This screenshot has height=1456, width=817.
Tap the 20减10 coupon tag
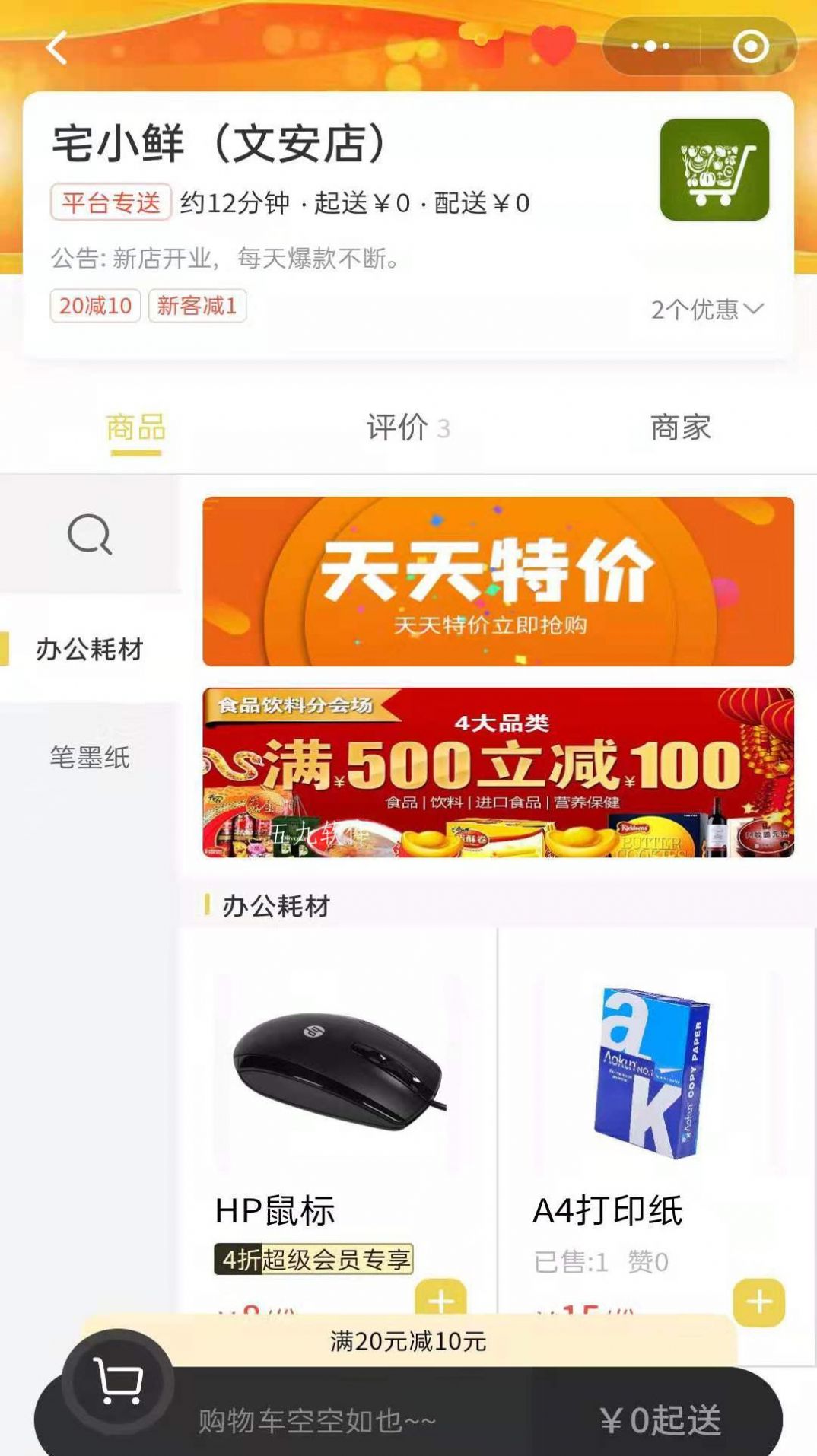[93, 306]
